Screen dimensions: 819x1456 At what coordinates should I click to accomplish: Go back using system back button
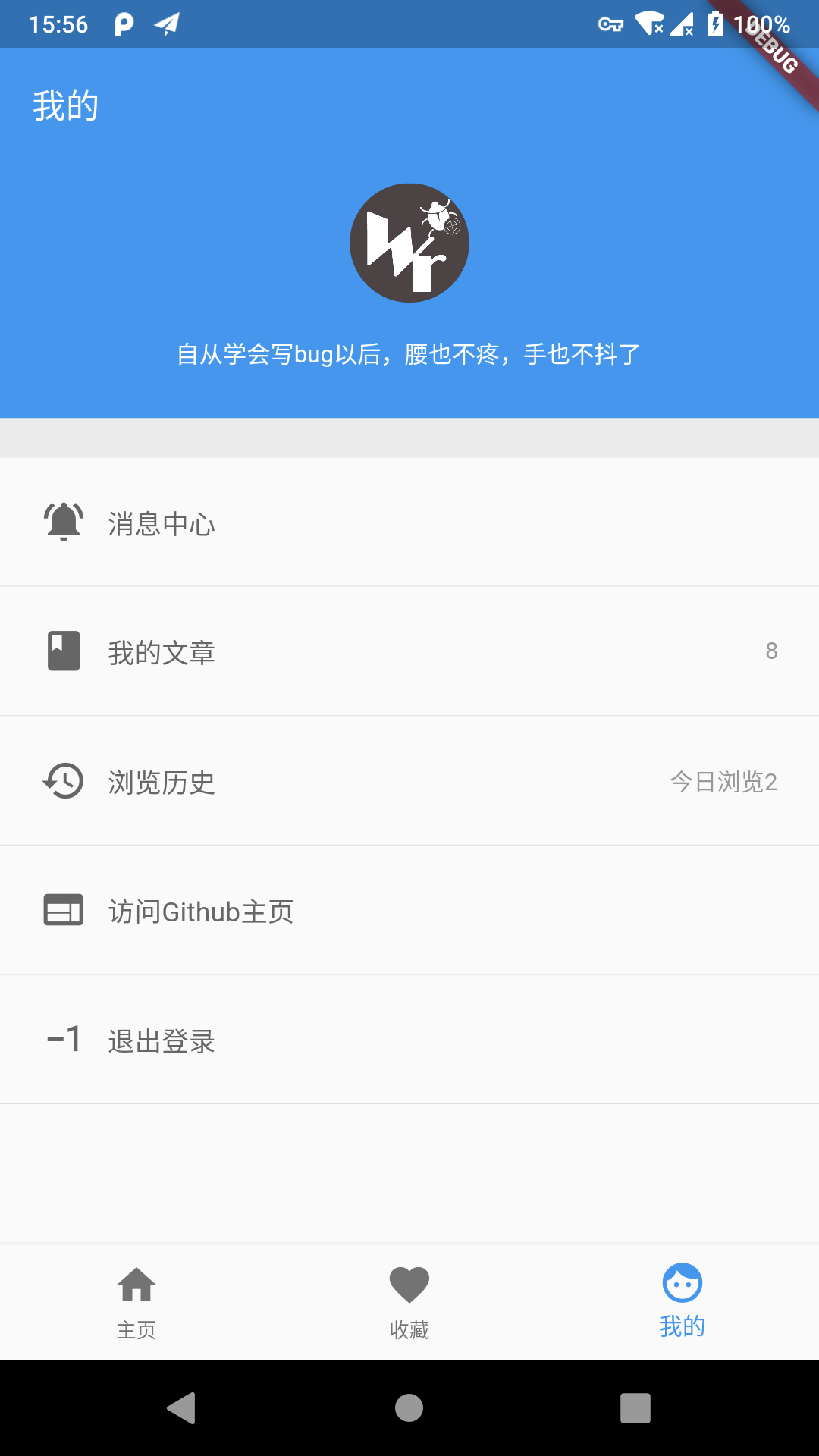181,1408
